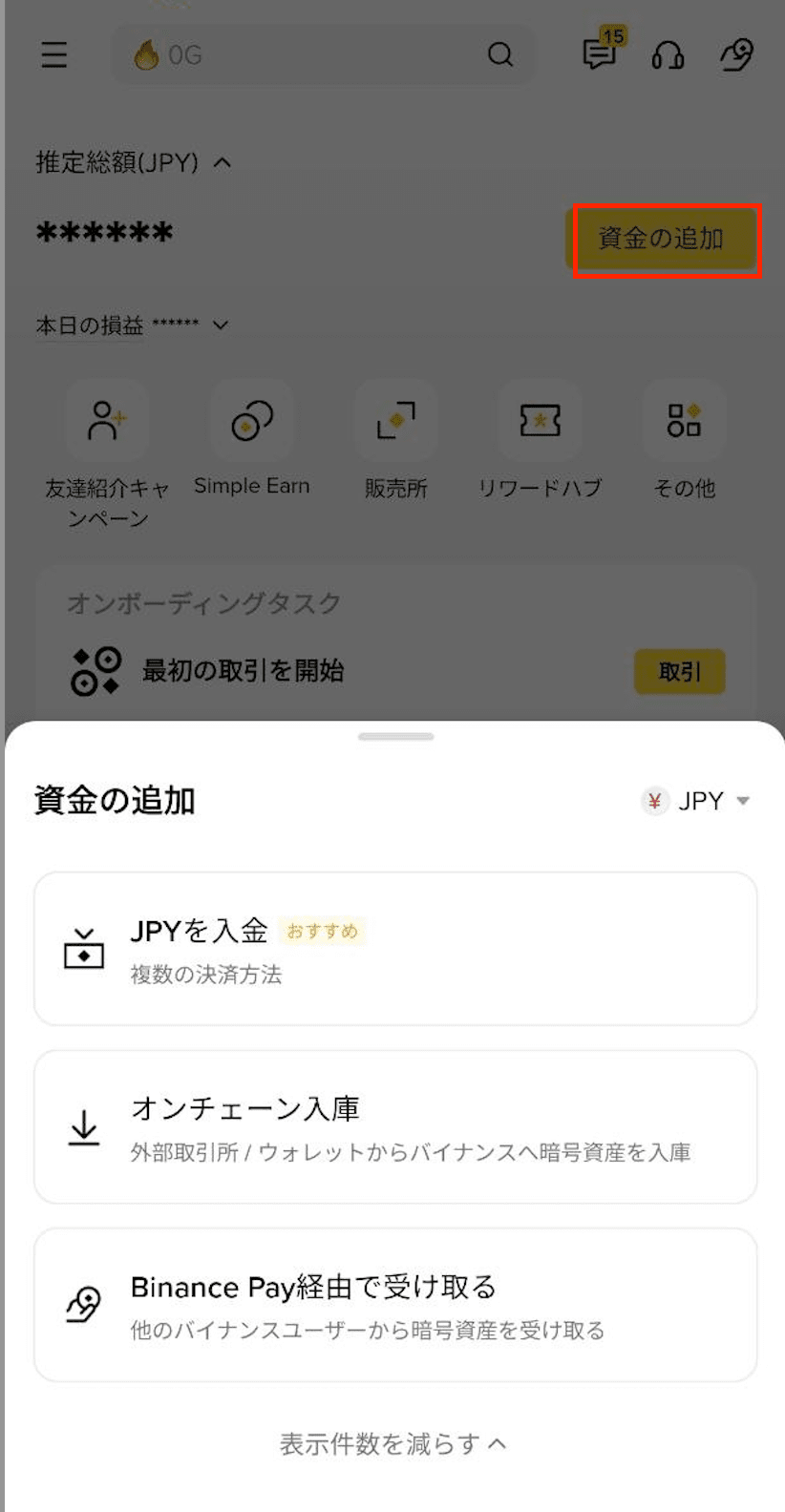Tap the Binance Pay icon in the top bar
Viewport: 785px width, 1512px height.
734,55
